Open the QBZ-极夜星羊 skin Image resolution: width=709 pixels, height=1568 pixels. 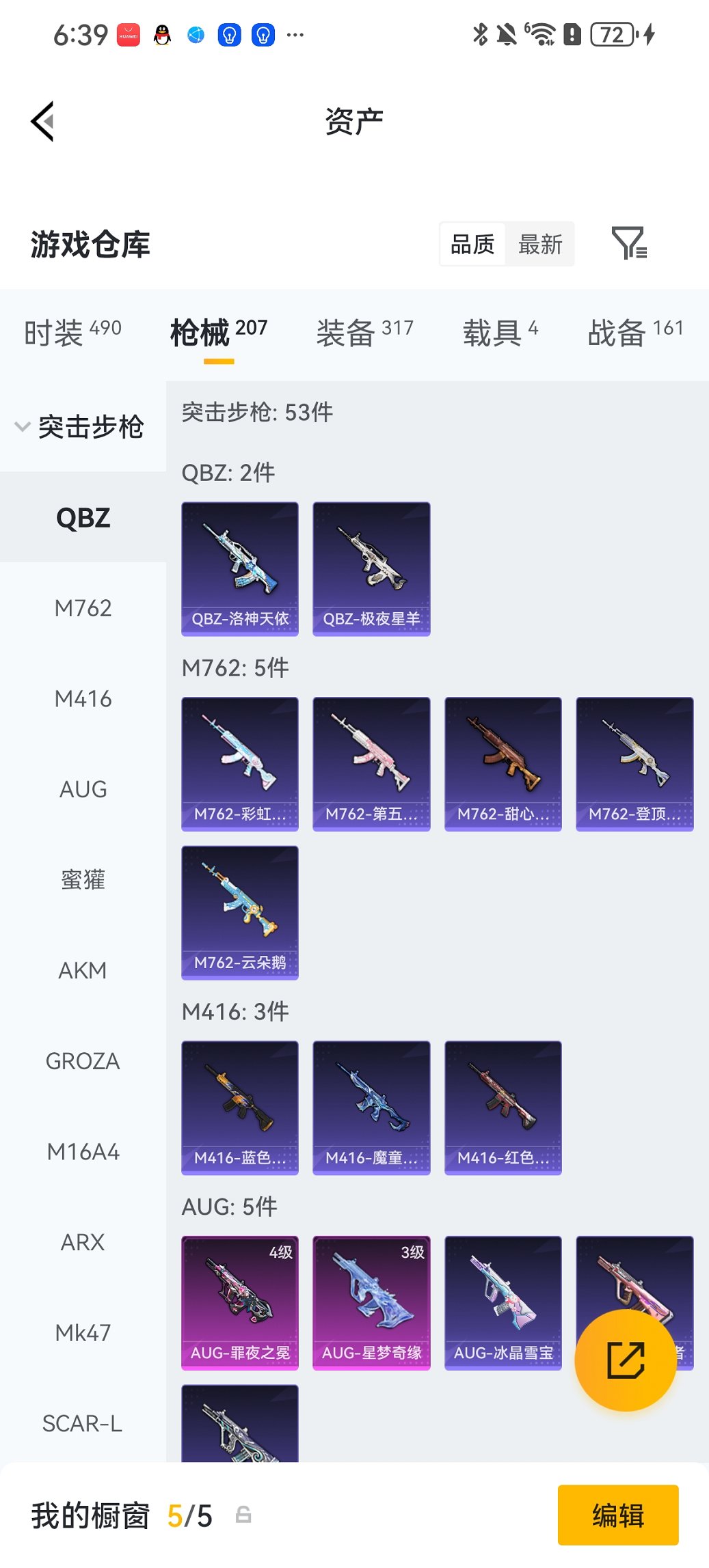point(371,568)
